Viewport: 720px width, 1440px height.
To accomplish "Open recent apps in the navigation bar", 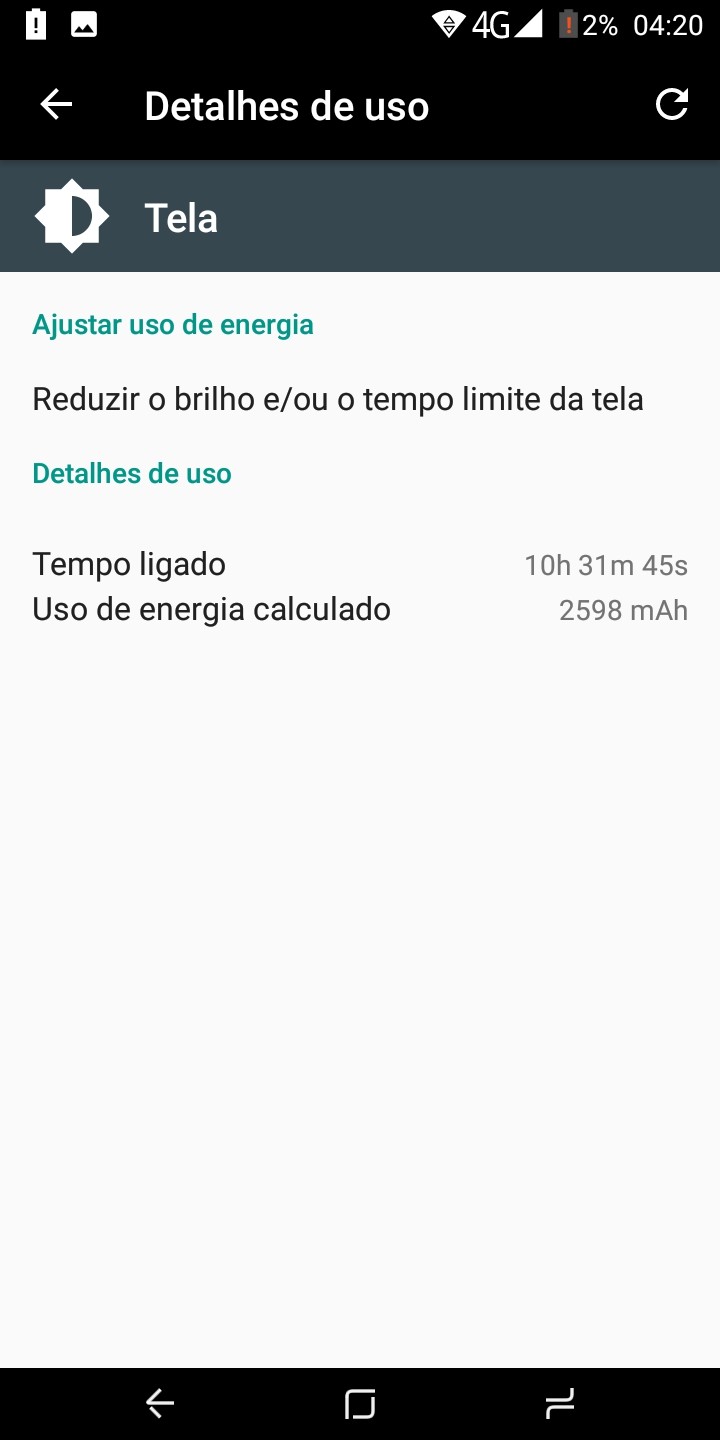I will (x=560, y=1404).
